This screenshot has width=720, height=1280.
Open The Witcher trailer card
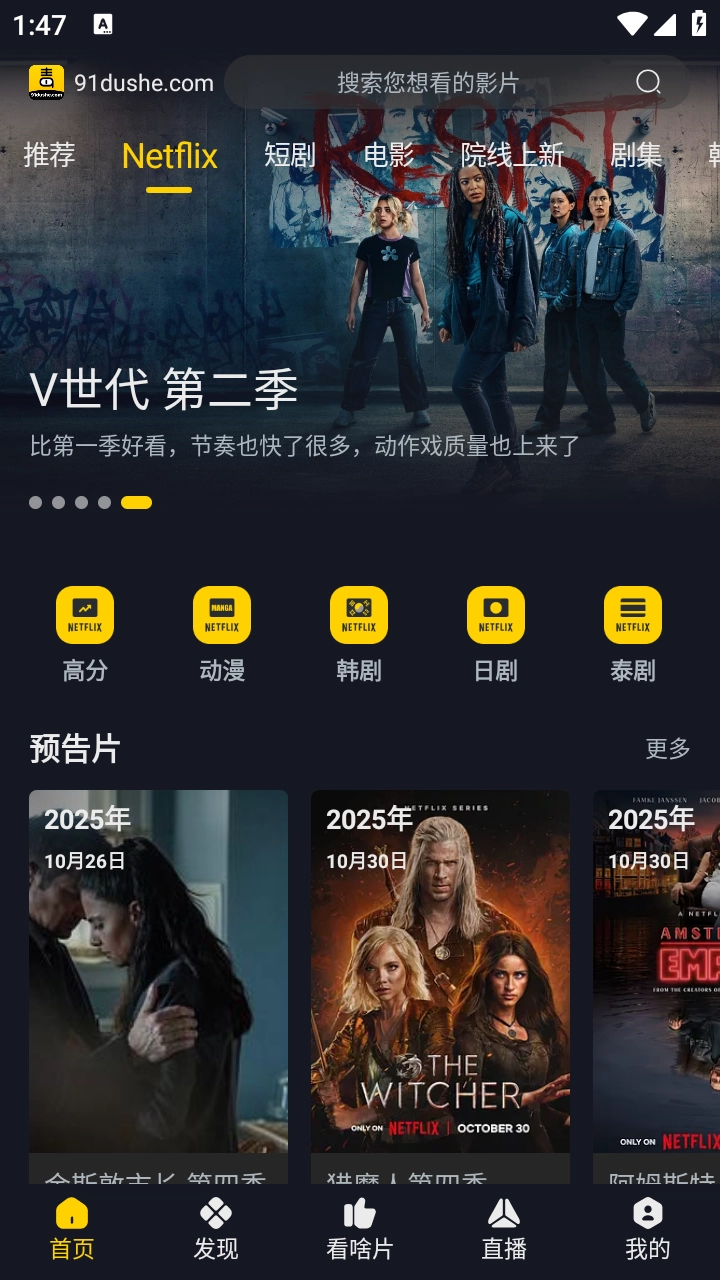[440, 987]
